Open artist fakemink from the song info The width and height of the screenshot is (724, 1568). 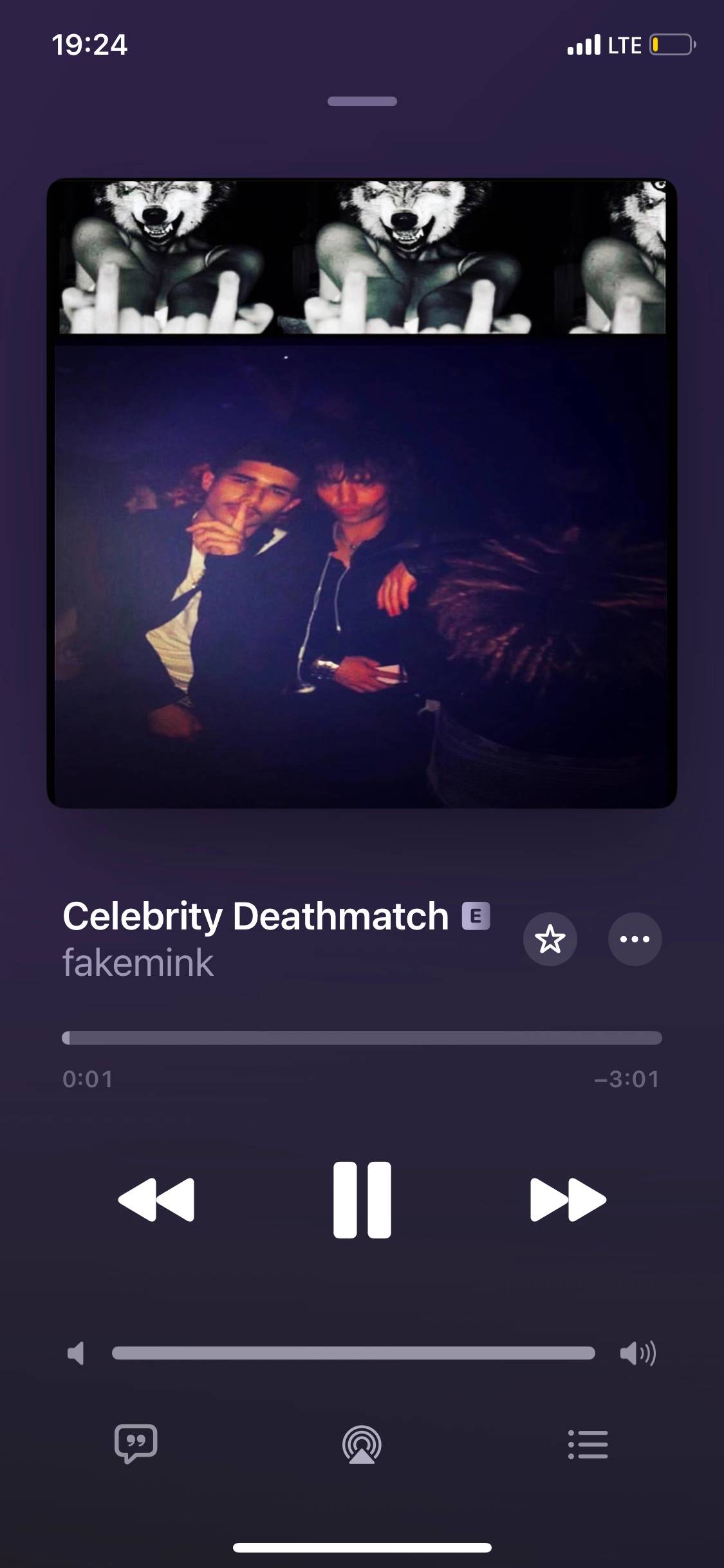[x=138, y=963]
